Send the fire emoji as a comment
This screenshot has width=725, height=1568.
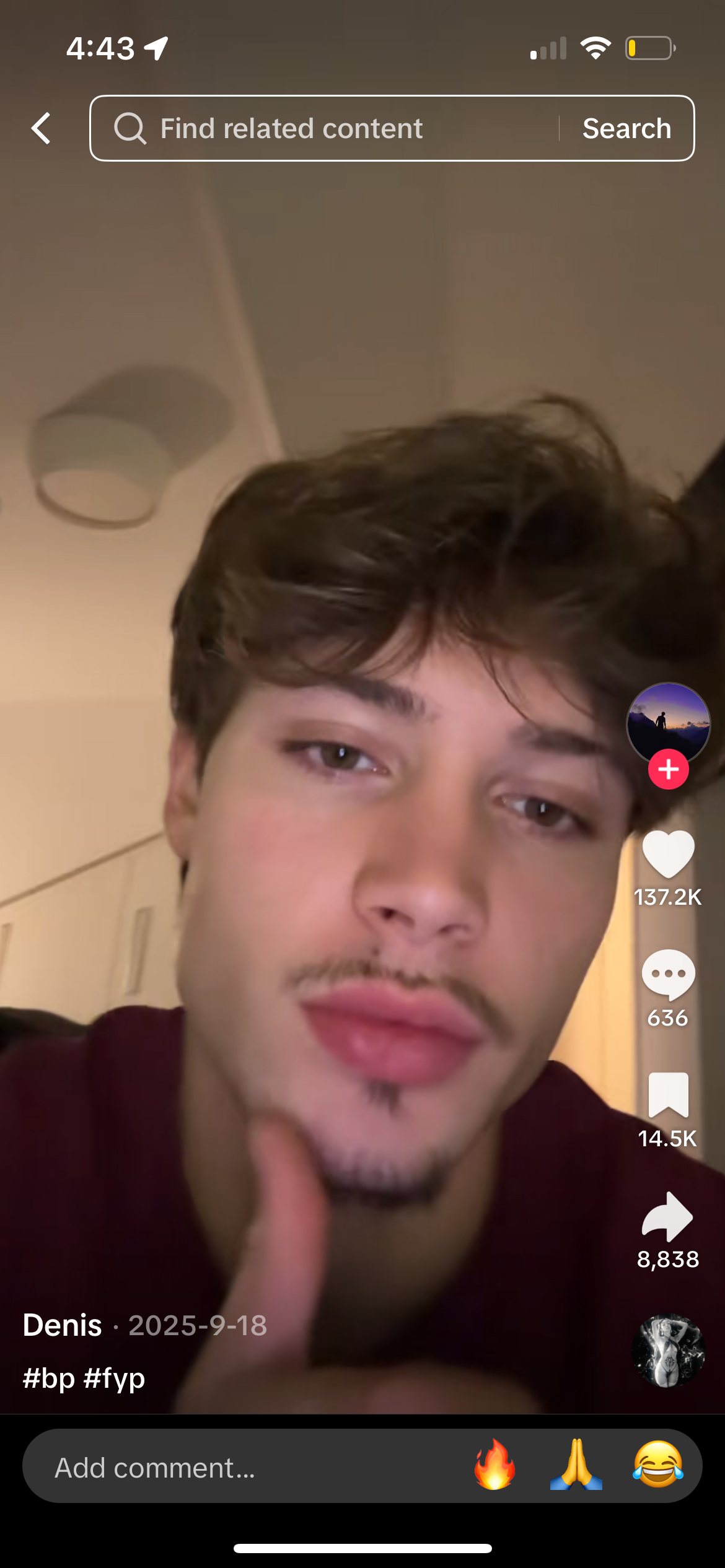tap(494, 1466)
